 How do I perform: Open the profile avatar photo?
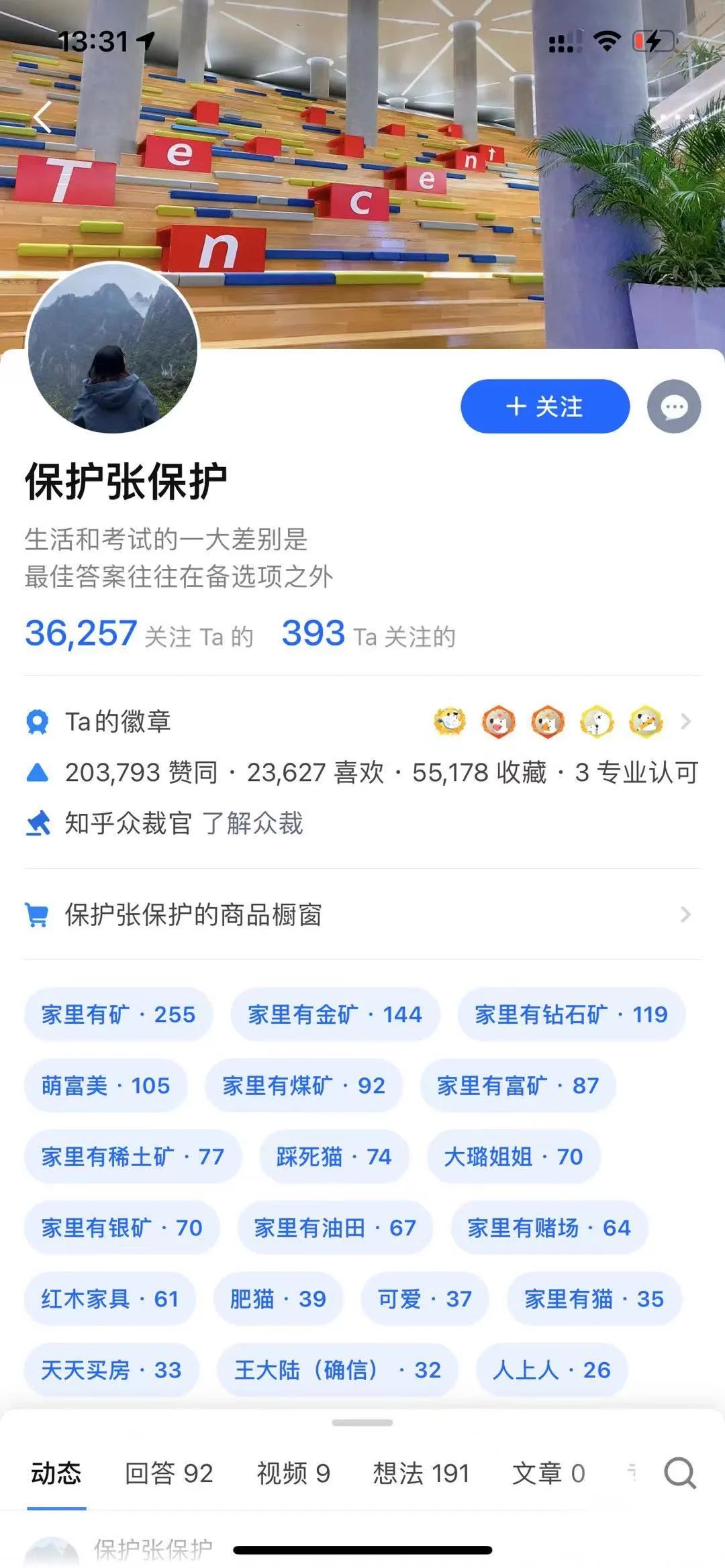point(113,348)
